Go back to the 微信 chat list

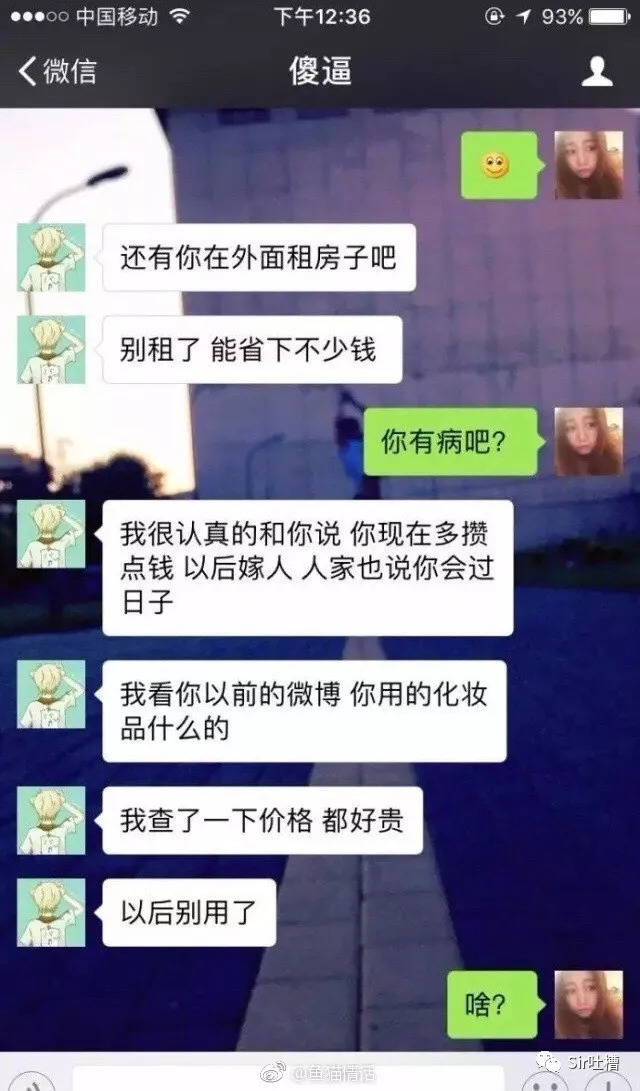coord(57,71)
